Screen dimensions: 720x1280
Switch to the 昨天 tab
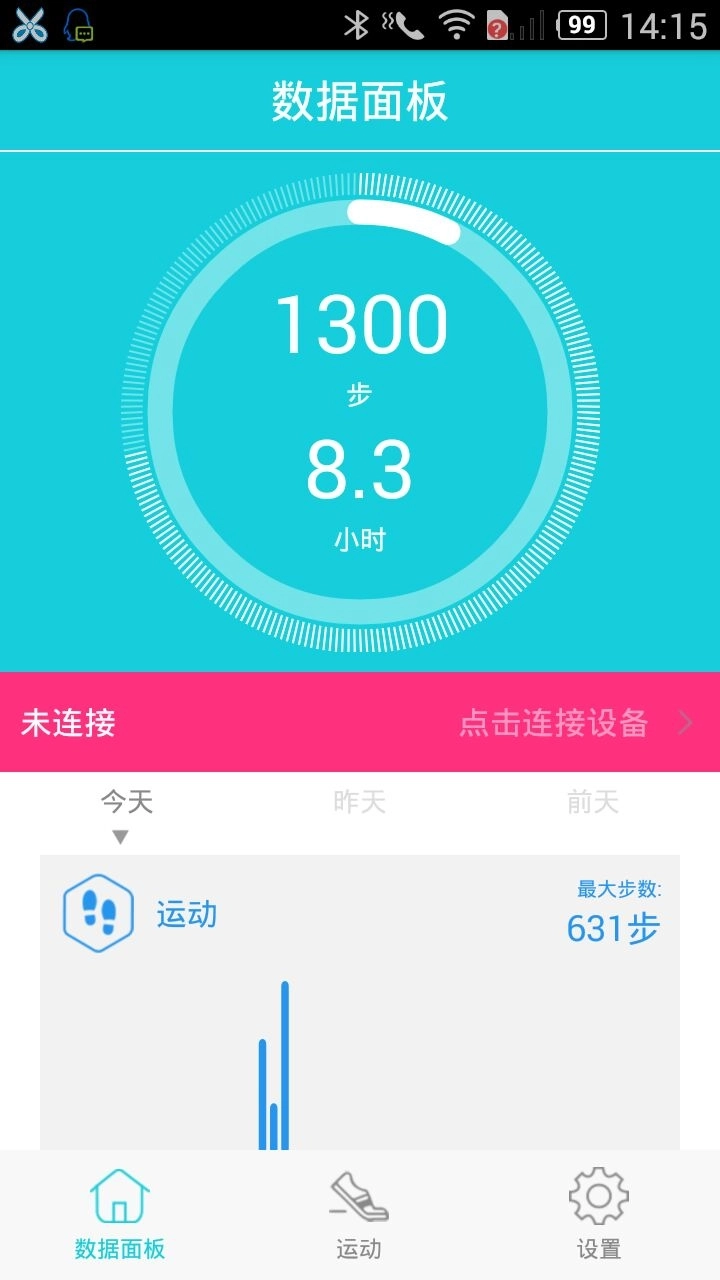[360, 800]
